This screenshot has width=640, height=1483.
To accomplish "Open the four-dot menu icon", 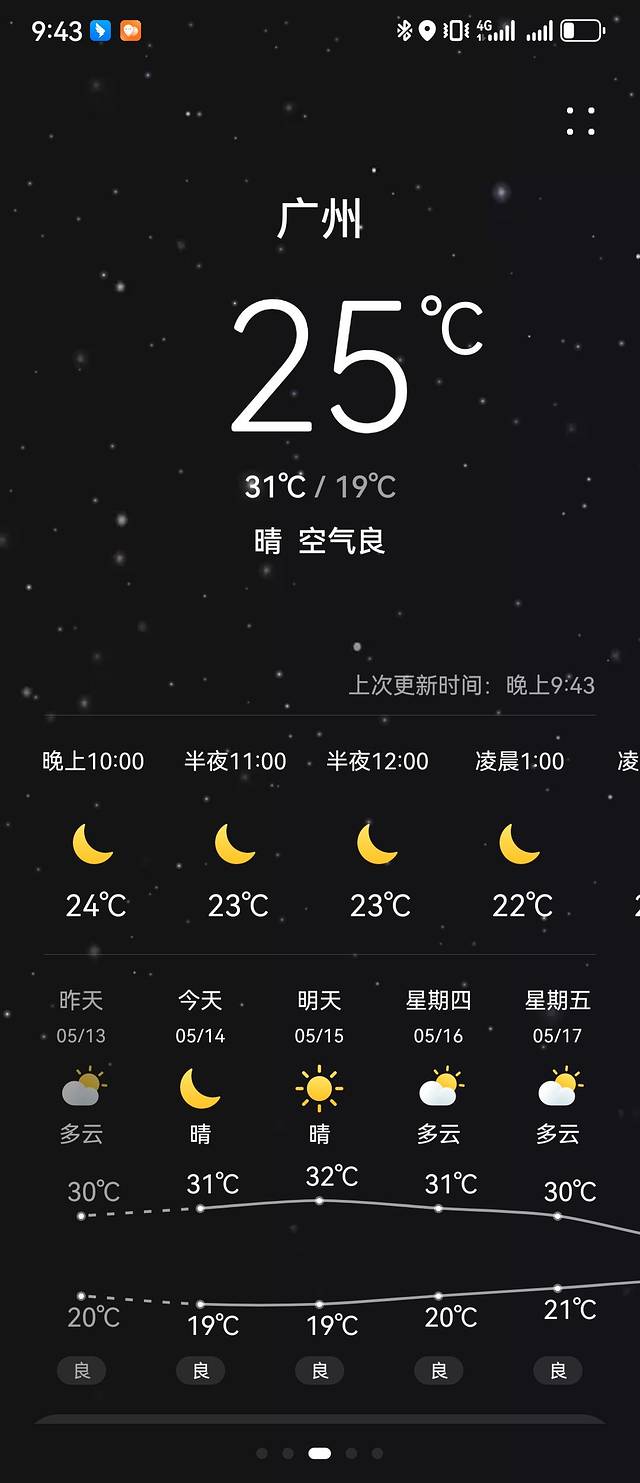I will tap(580, 121).
